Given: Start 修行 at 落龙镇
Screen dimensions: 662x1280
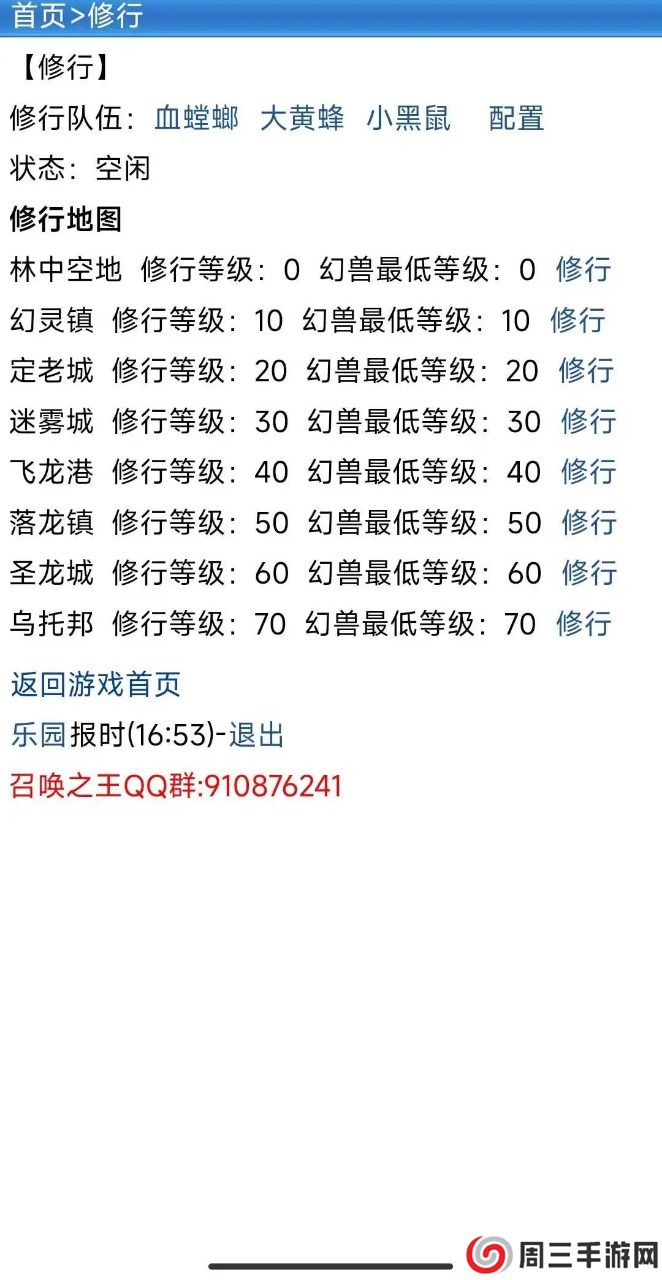Looking at the screenshot, I should click(589, 522).
